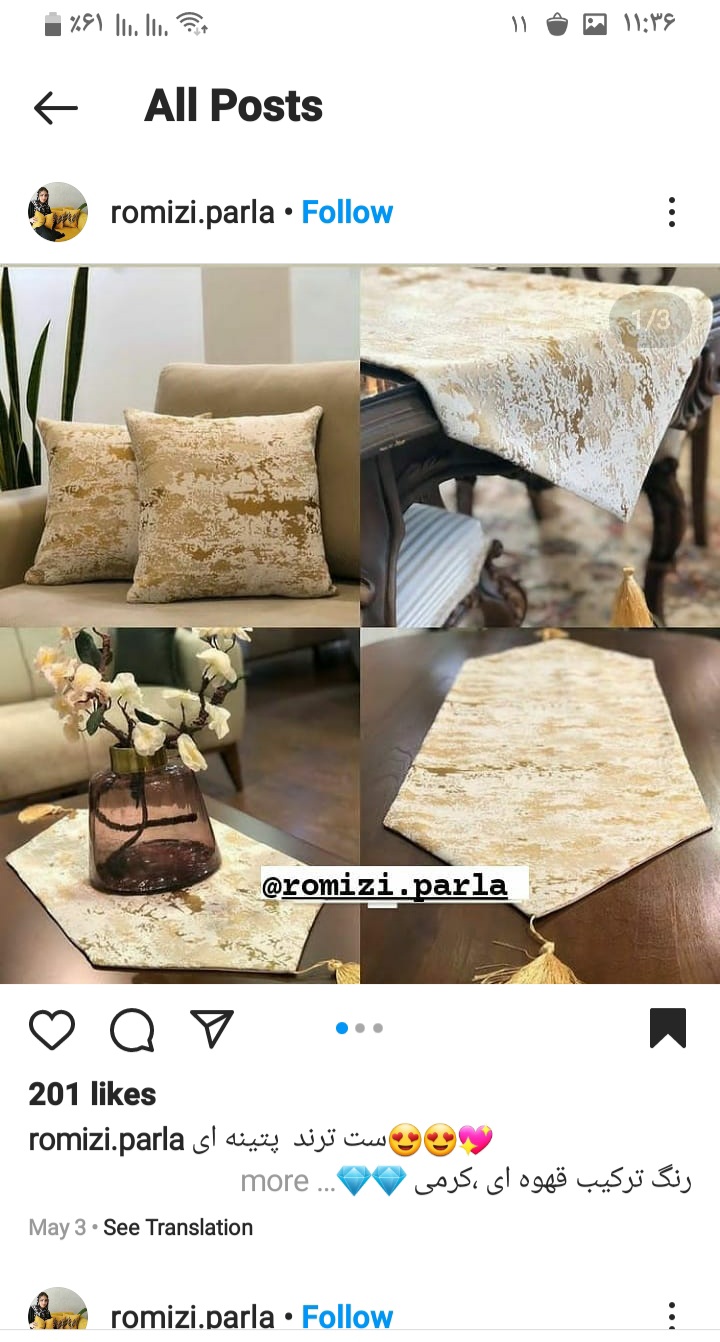Image resolution: width=720 pixels, height=1342 pixels.
Task: Like the post with 201 likes
Action: 52,1028
